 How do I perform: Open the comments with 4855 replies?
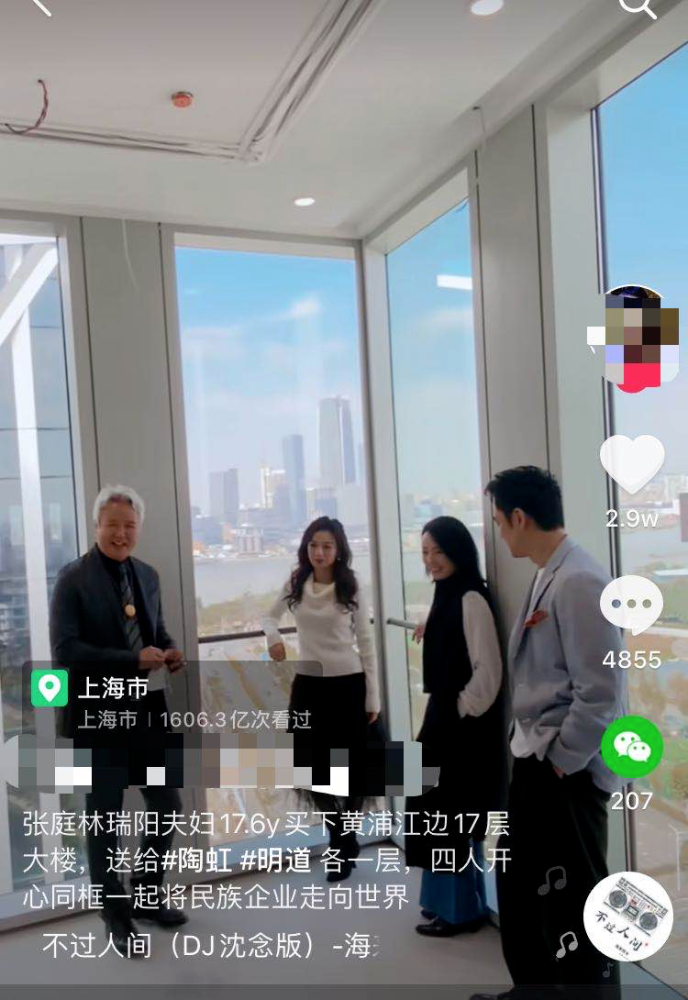click(632, 605)
